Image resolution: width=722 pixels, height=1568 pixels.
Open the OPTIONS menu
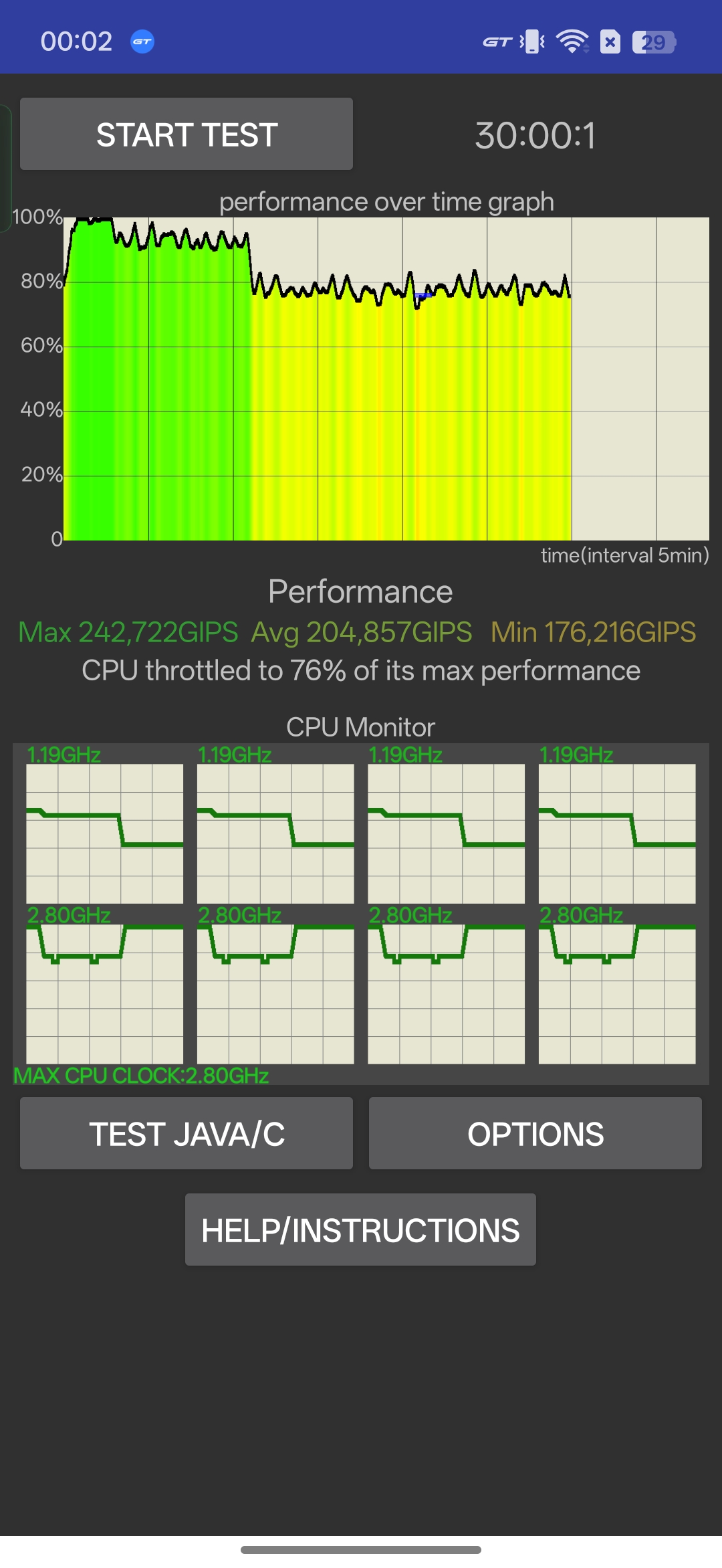535,1133
